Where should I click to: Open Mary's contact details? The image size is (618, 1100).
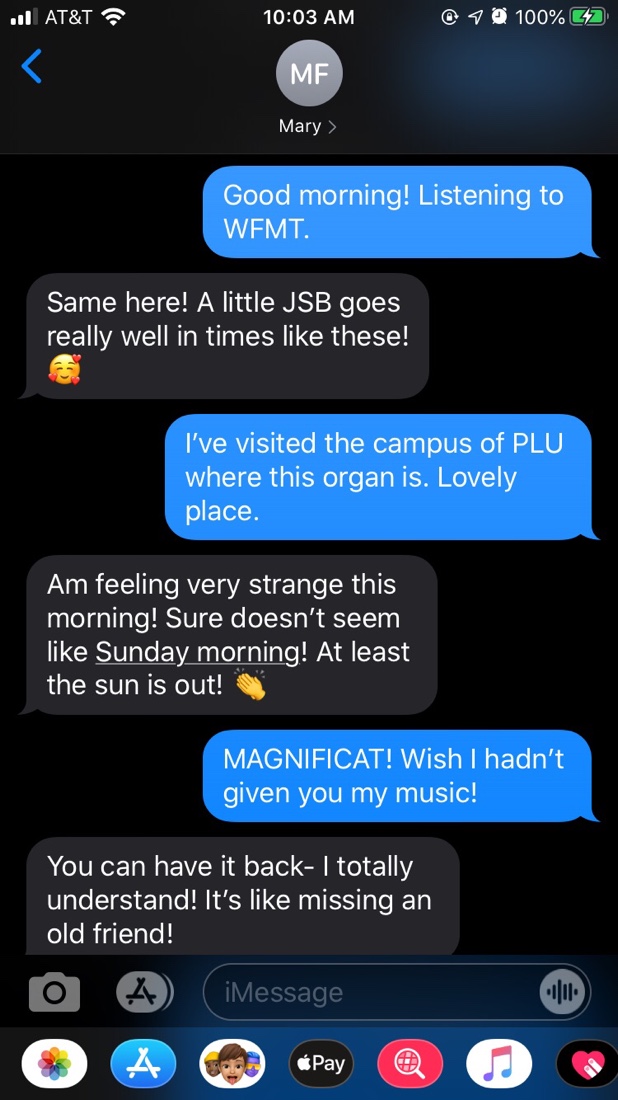click(308, 88)
